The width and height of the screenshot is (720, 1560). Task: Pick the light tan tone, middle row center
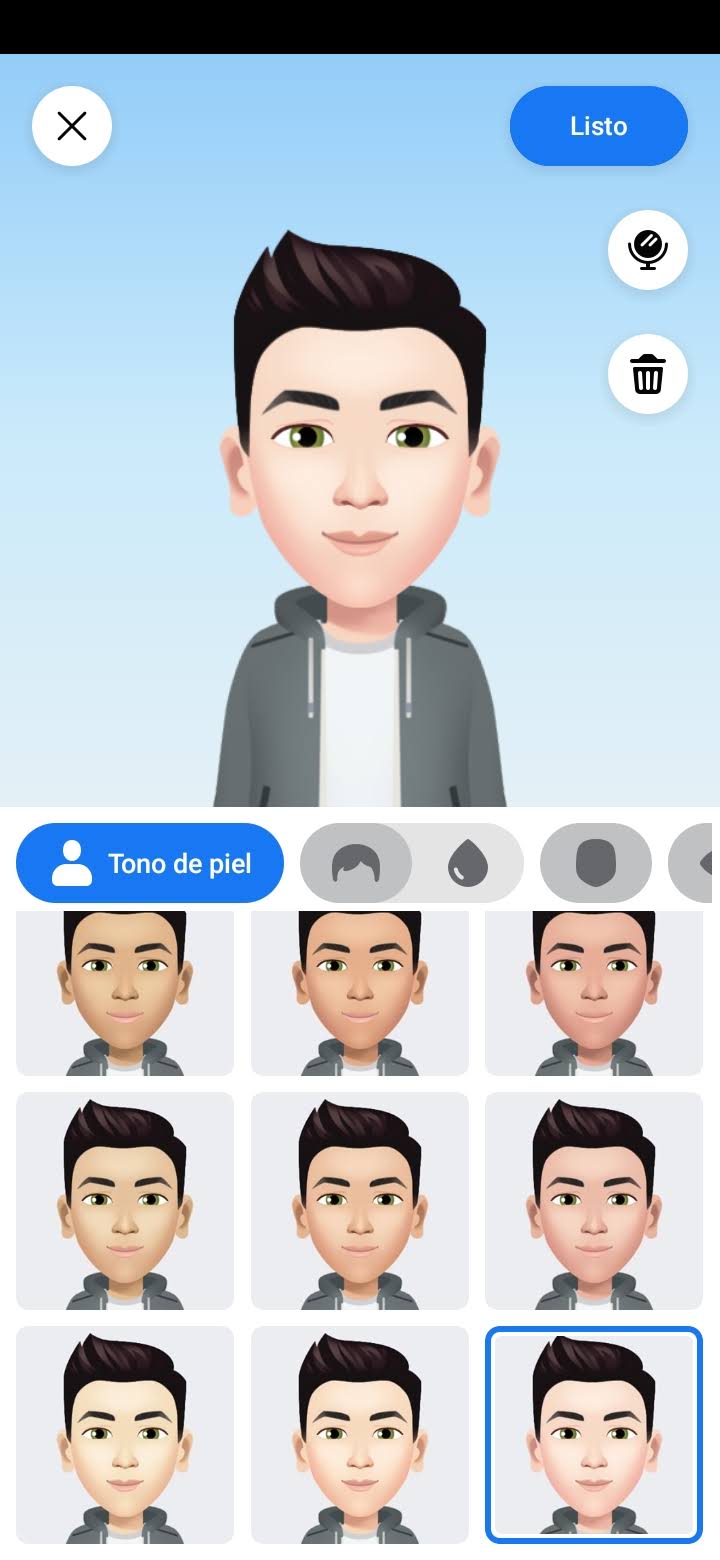point(360,1200)
